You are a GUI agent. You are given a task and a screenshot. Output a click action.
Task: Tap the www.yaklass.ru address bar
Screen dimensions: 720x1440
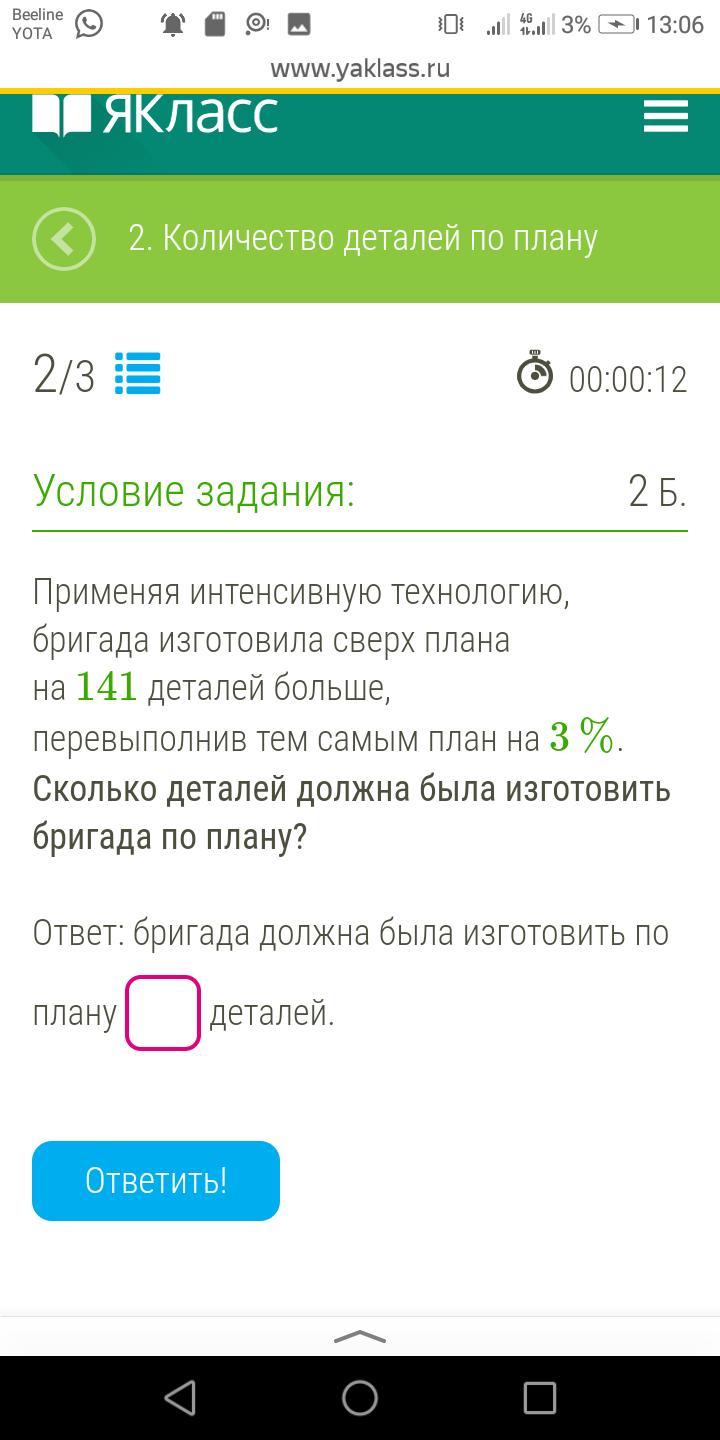pyautogui.click(x=360, y=68)
